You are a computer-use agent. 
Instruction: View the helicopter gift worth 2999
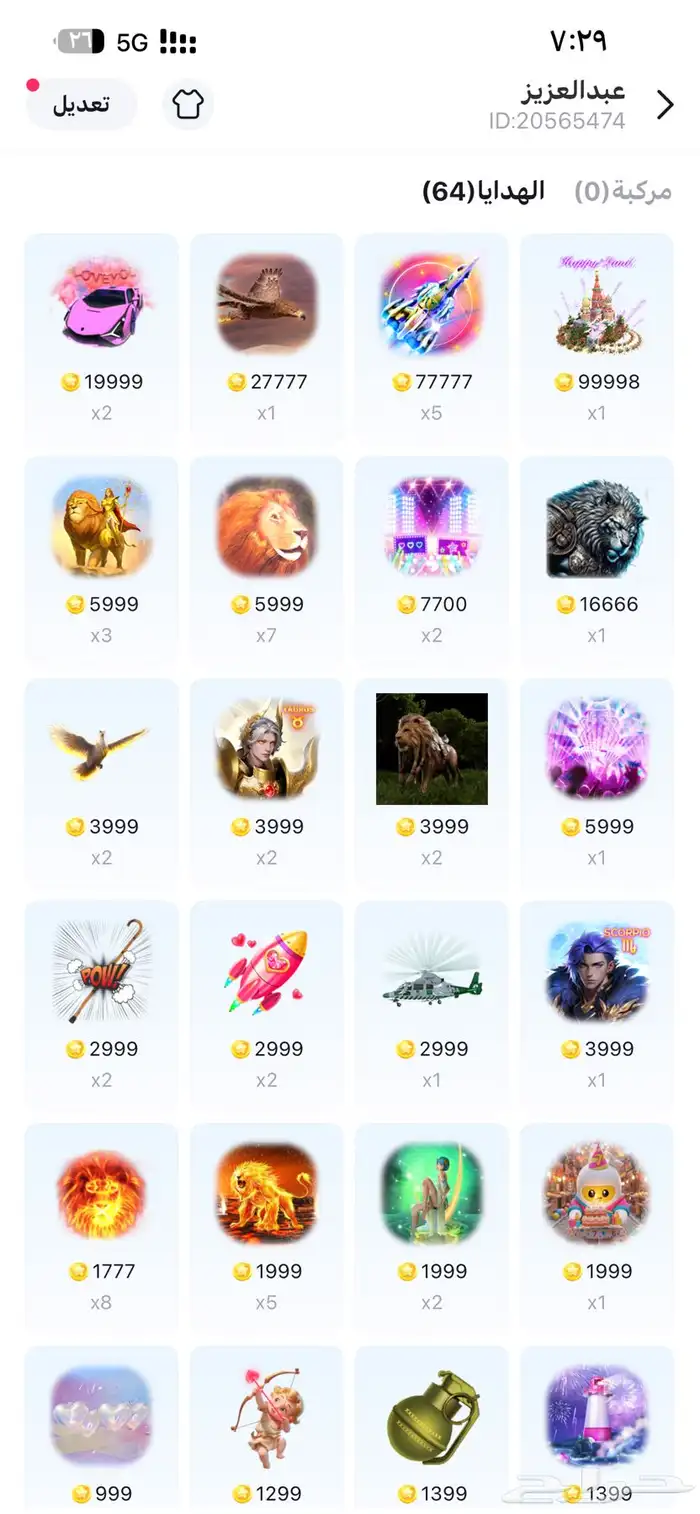click(x=431, y=1003)
